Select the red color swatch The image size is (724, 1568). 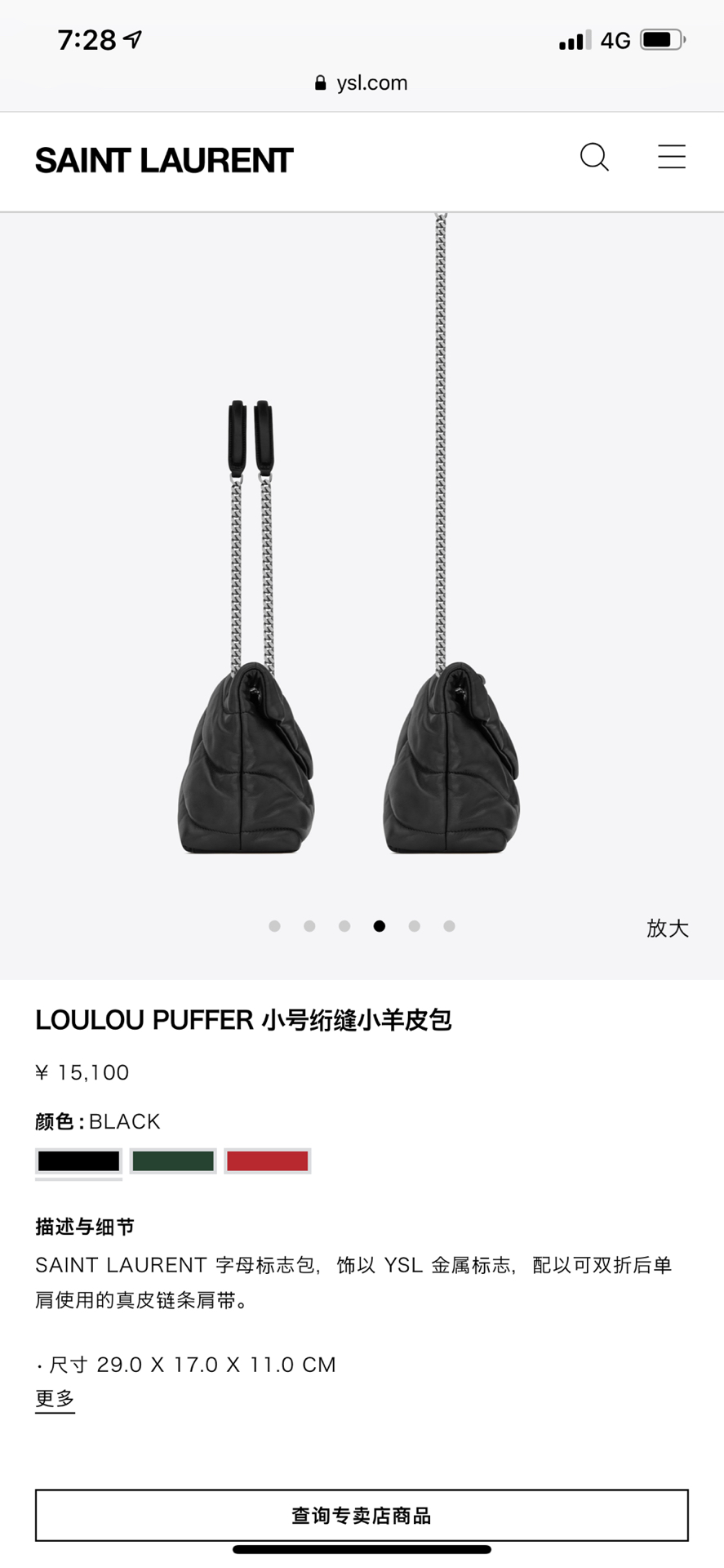[x=268, y=1160]
